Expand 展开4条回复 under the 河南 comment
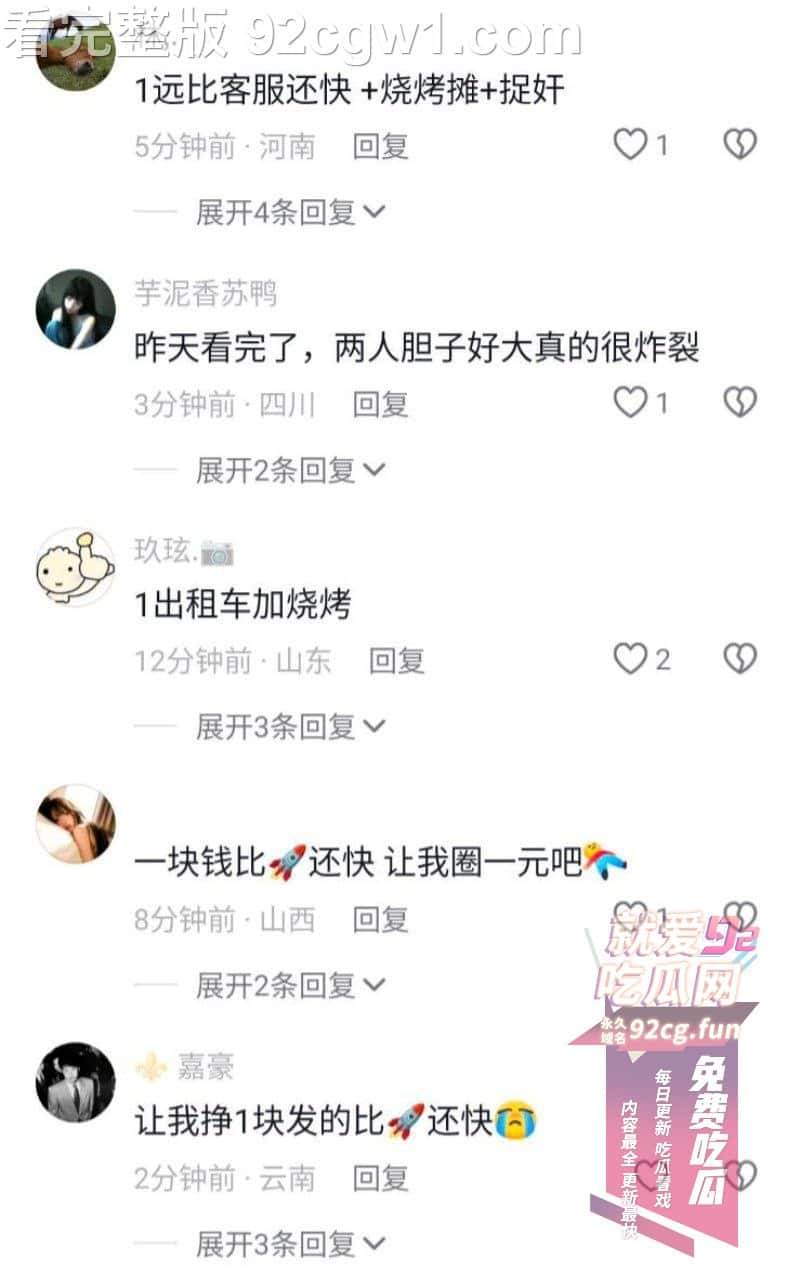The height and width of the screenshot is (1276, 800). pyautogui.click(x=290, y=212)
